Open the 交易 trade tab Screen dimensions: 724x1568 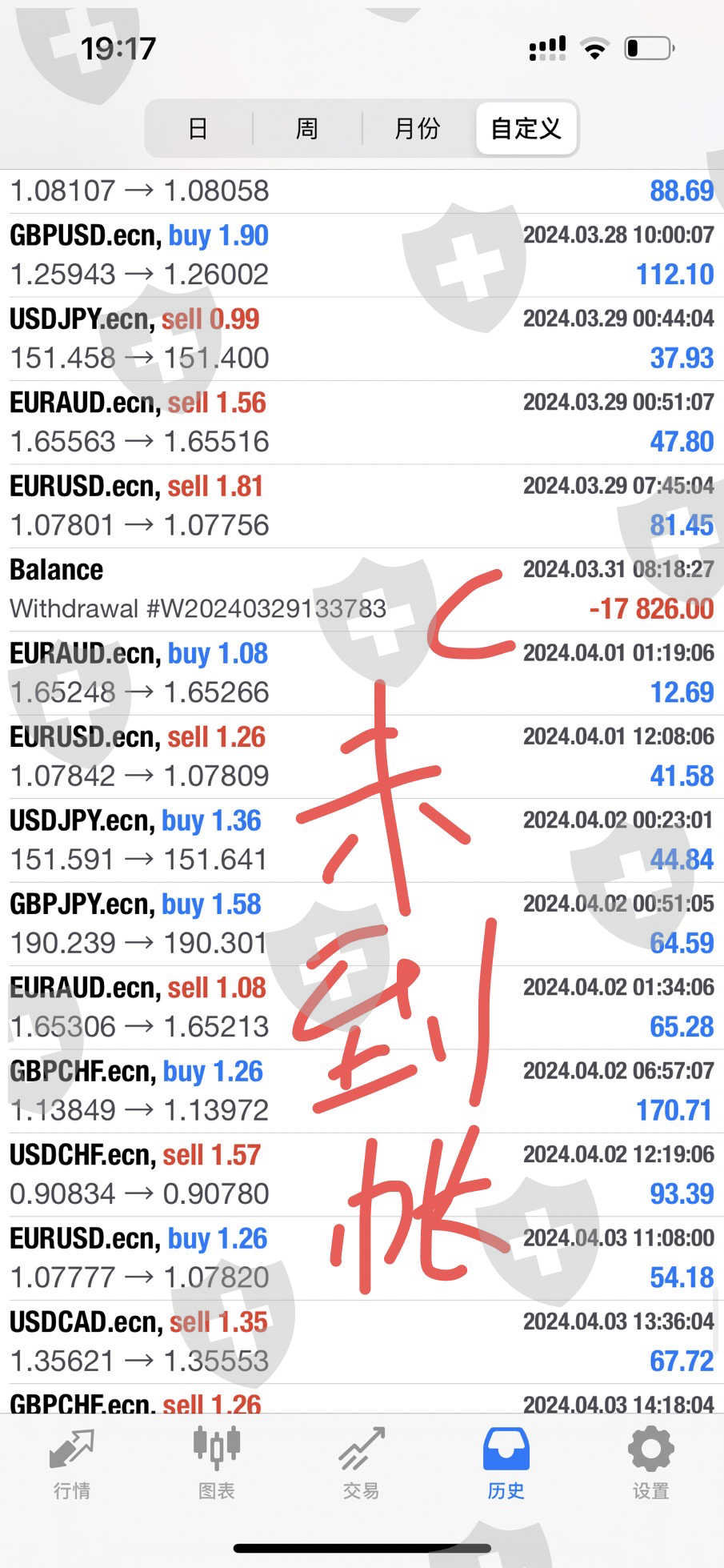click(362, 1464)
